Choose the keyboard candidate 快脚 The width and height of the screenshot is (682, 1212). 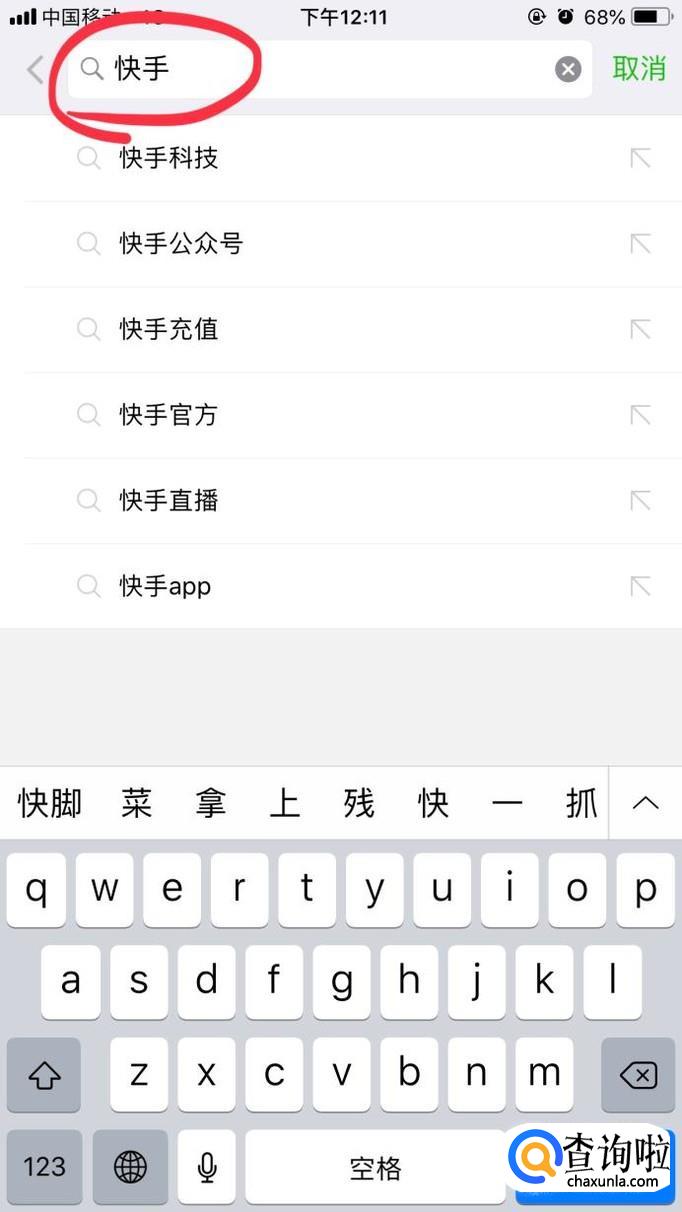point(50,803)
